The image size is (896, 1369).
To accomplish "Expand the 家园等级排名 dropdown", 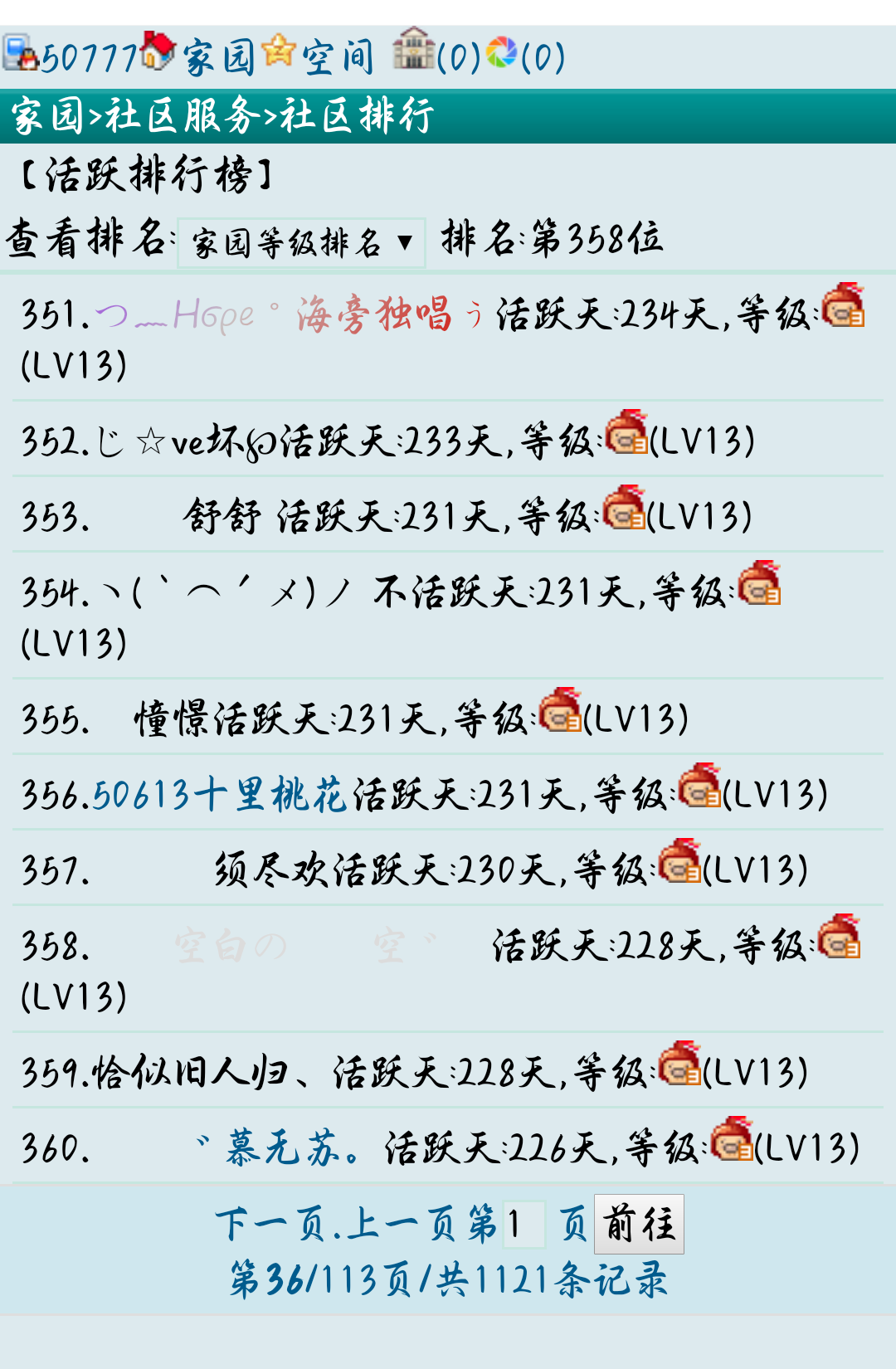I will click(x=301, y=243).
